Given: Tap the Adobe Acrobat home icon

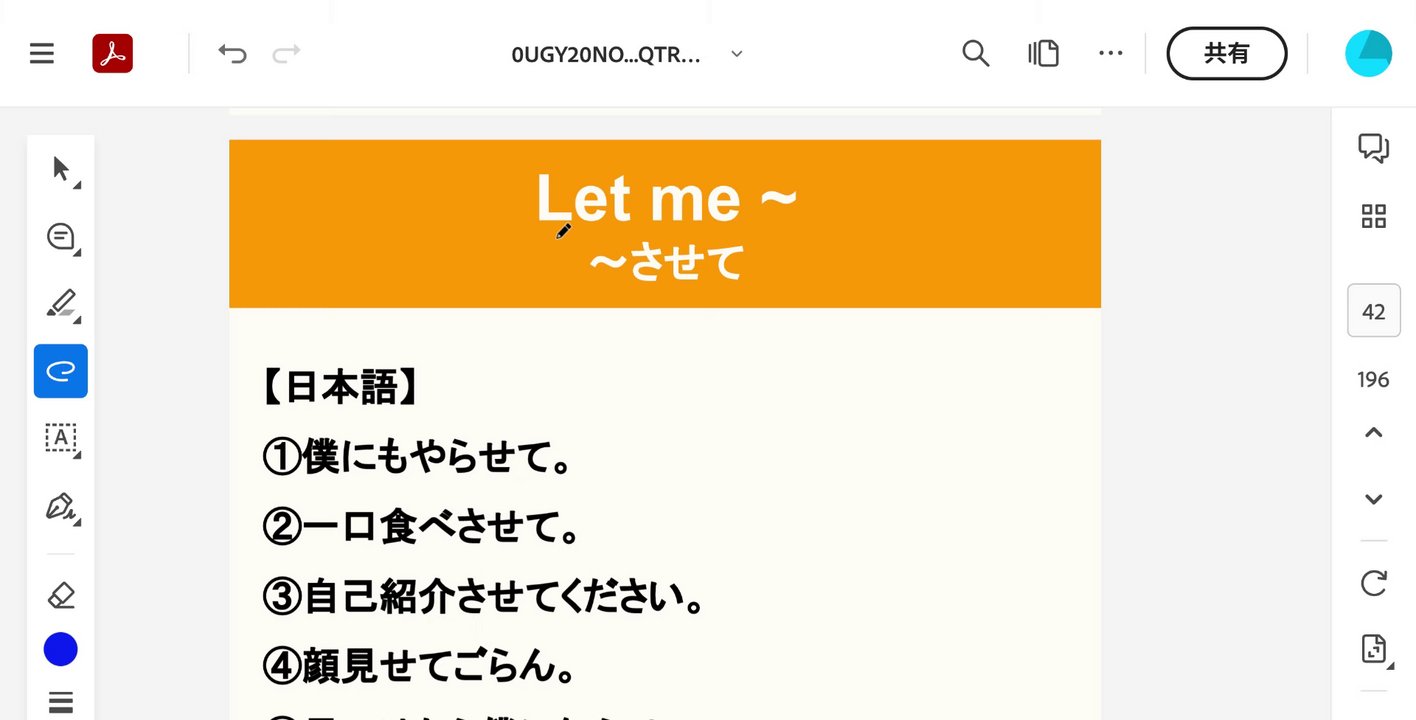Looking at the screenshot, I should (112, 53).
